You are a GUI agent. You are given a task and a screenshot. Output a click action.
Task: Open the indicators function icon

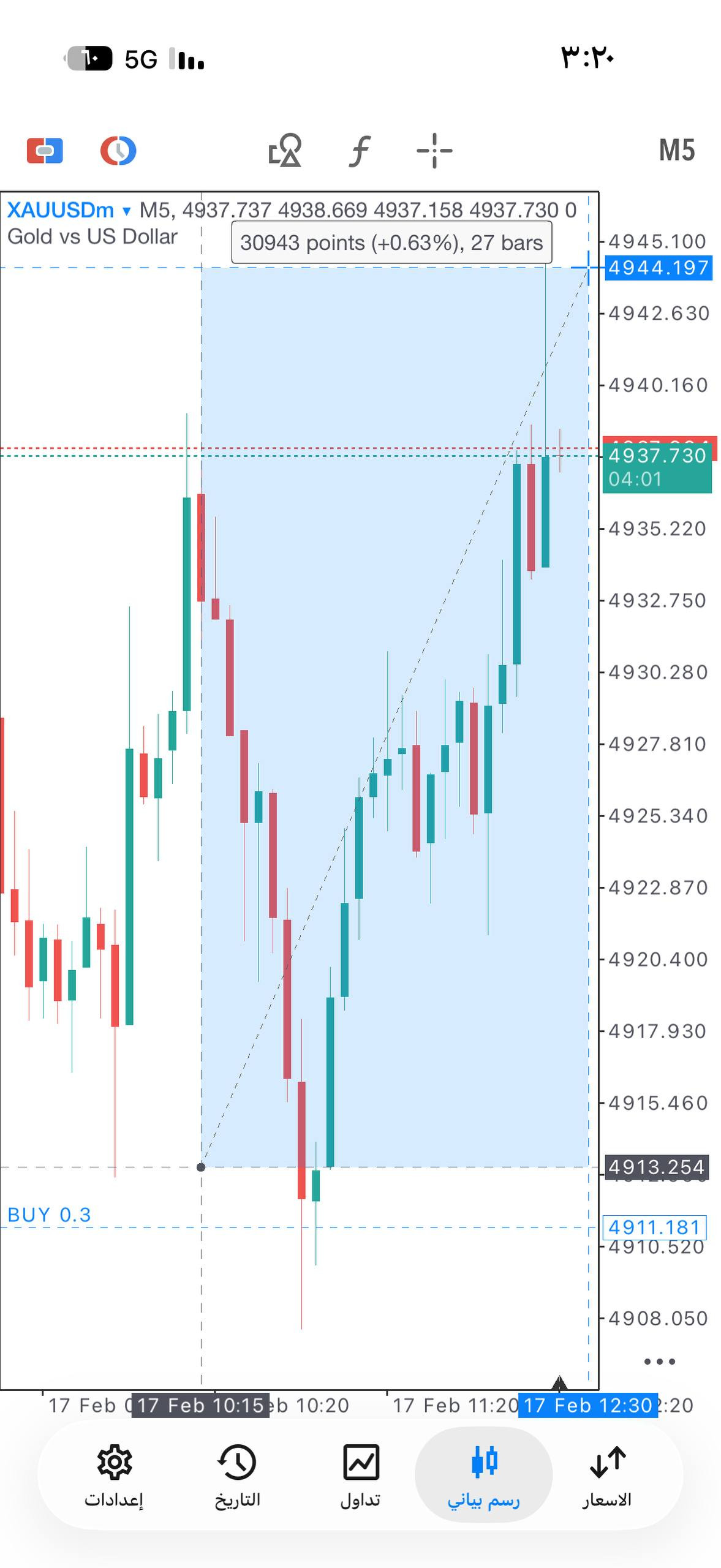(x=360, y=151)
